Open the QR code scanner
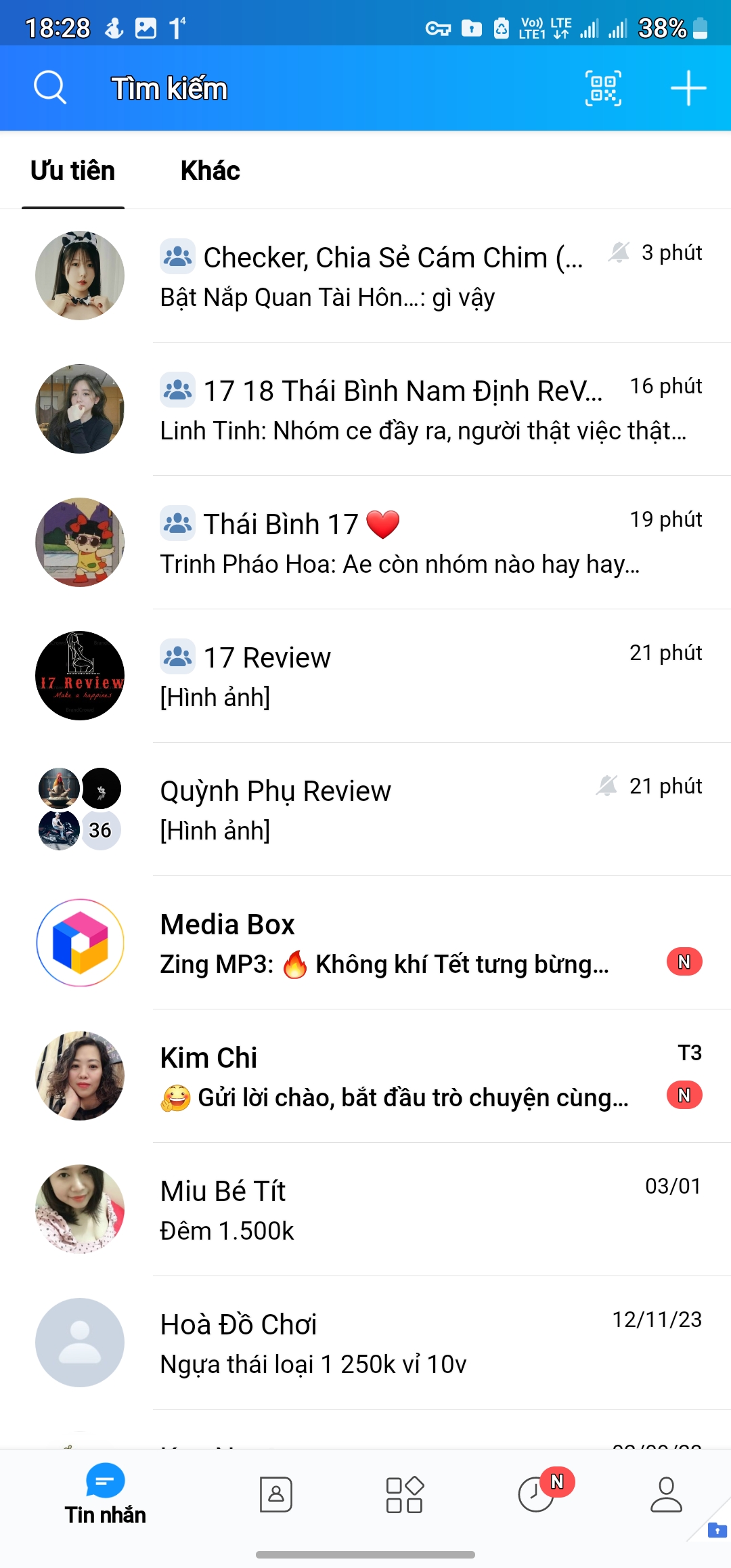Screen dimensions: 731x1568 [603, 89]
